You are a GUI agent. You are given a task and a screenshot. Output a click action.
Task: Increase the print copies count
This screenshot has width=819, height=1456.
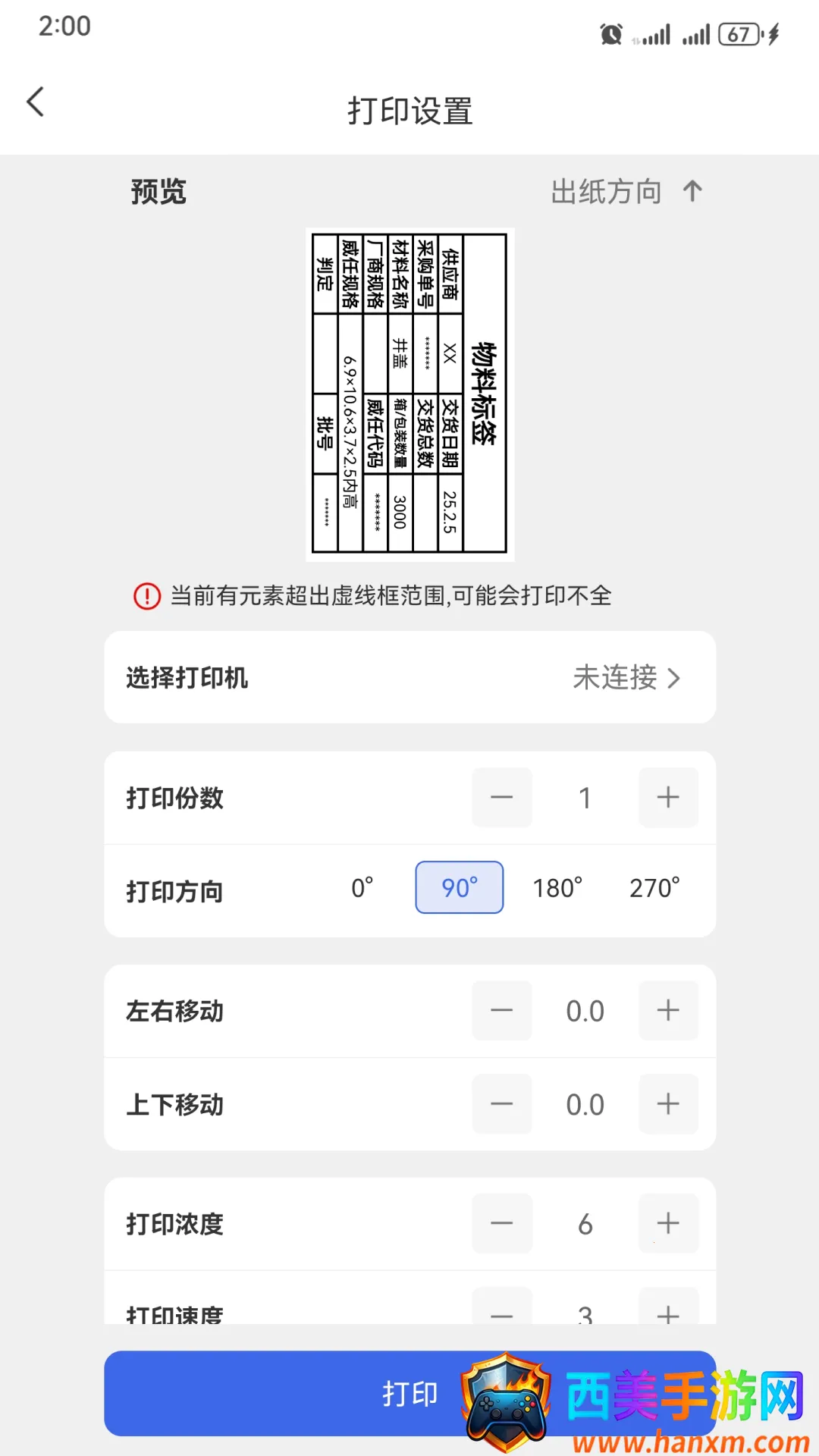click(x=668, y=797)
